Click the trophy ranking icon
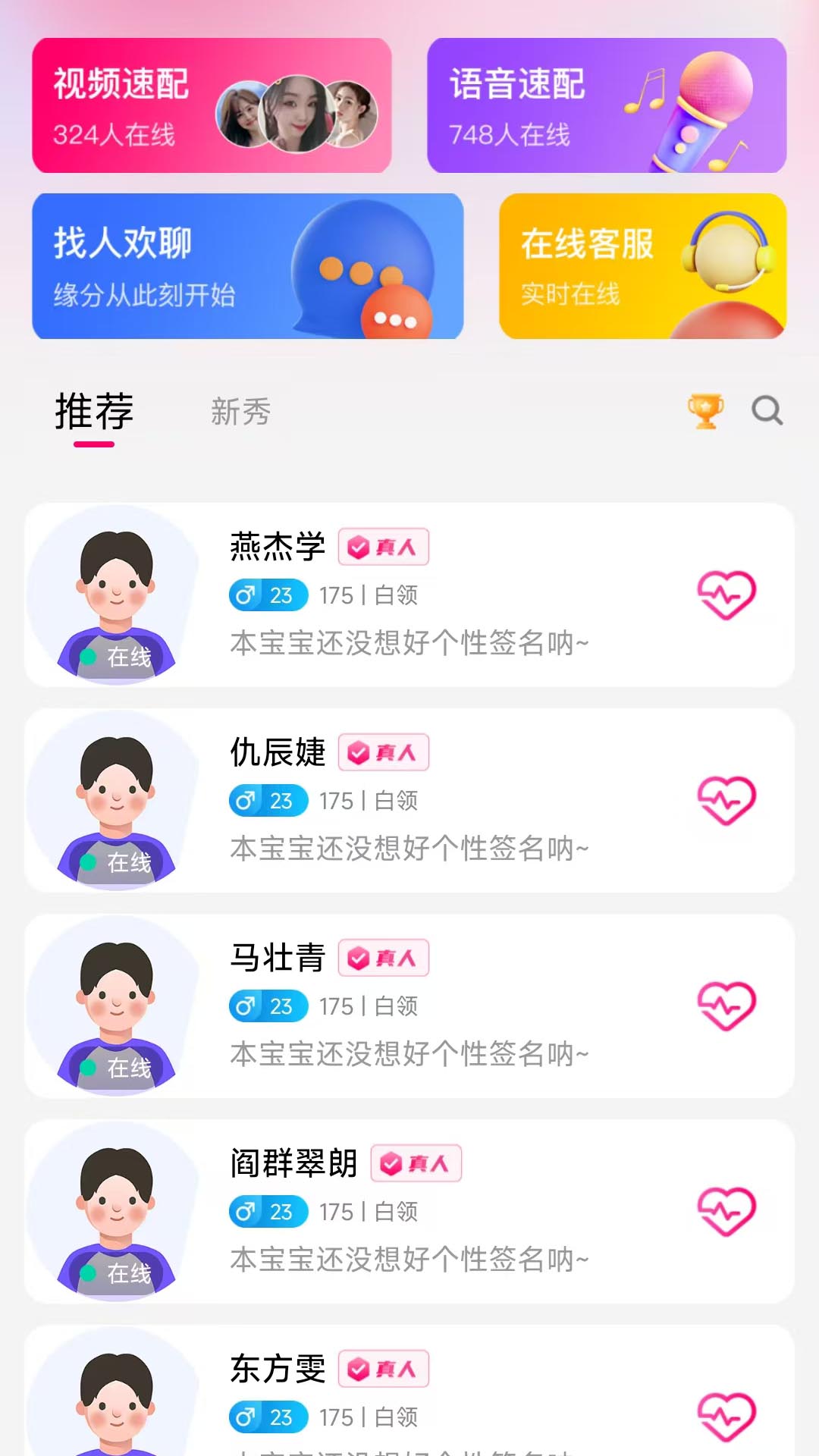Viewport: 819px width, 1456px height. (704, 409)
